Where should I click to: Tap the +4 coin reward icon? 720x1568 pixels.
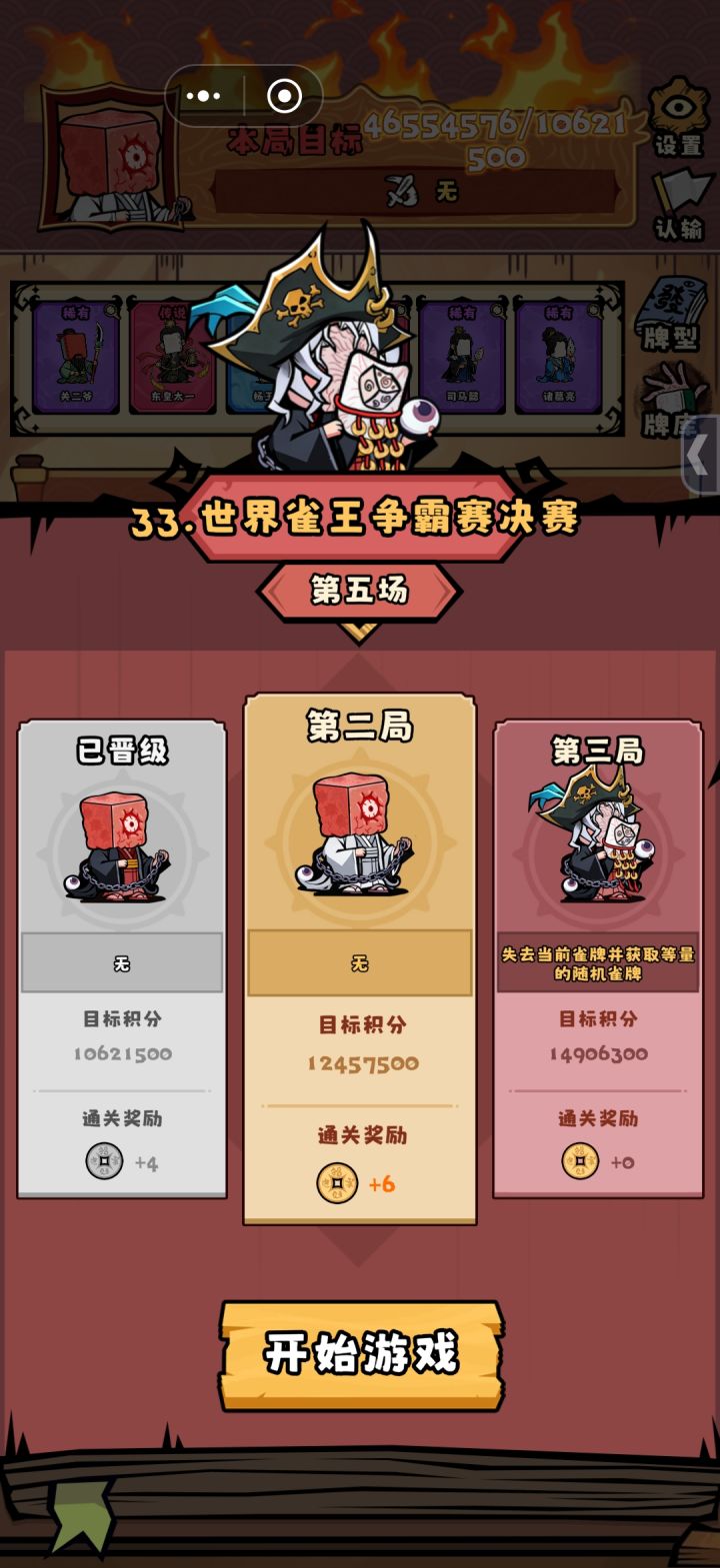pyautogui.click(x=105, y=1161)
